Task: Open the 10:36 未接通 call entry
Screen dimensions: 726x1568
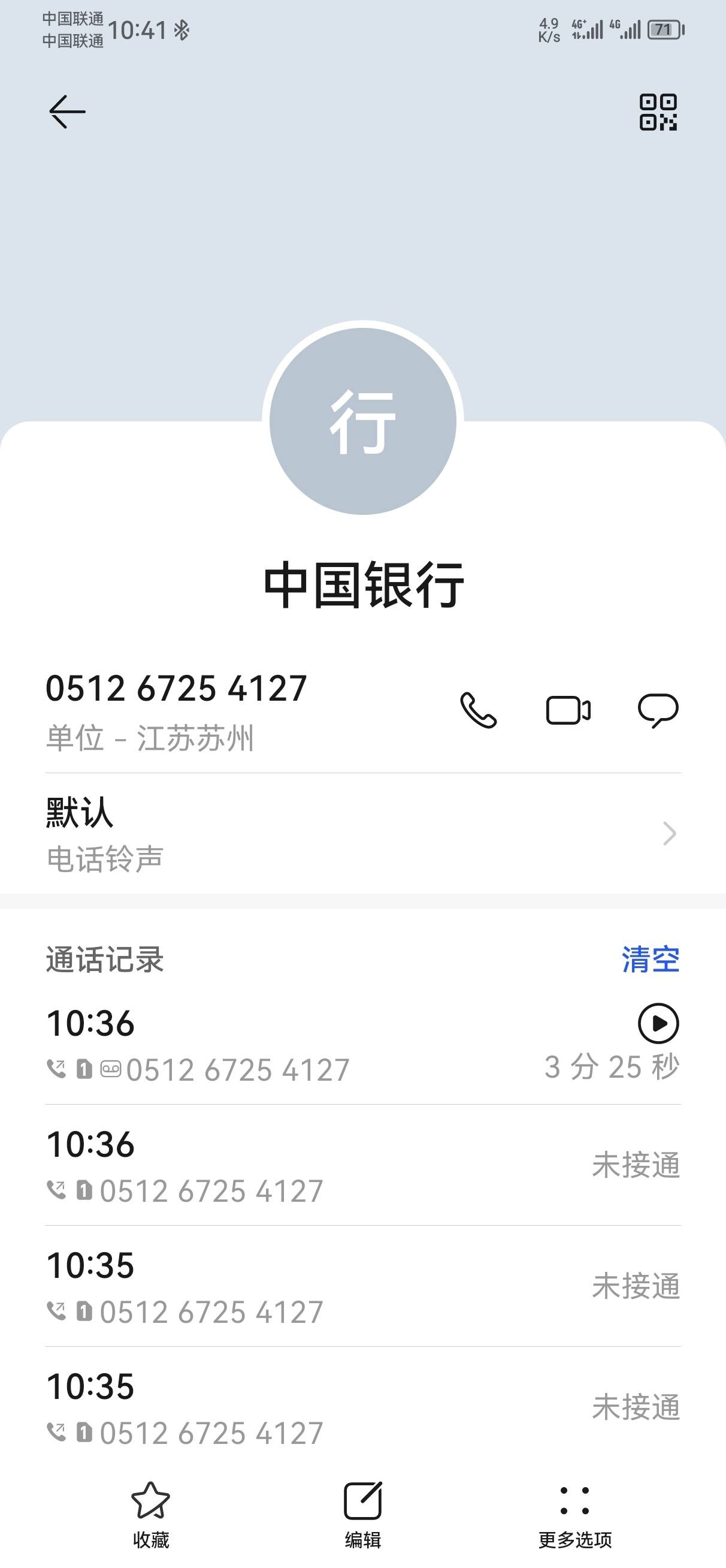Action: pyautogui.click(x=362, y=1166)
